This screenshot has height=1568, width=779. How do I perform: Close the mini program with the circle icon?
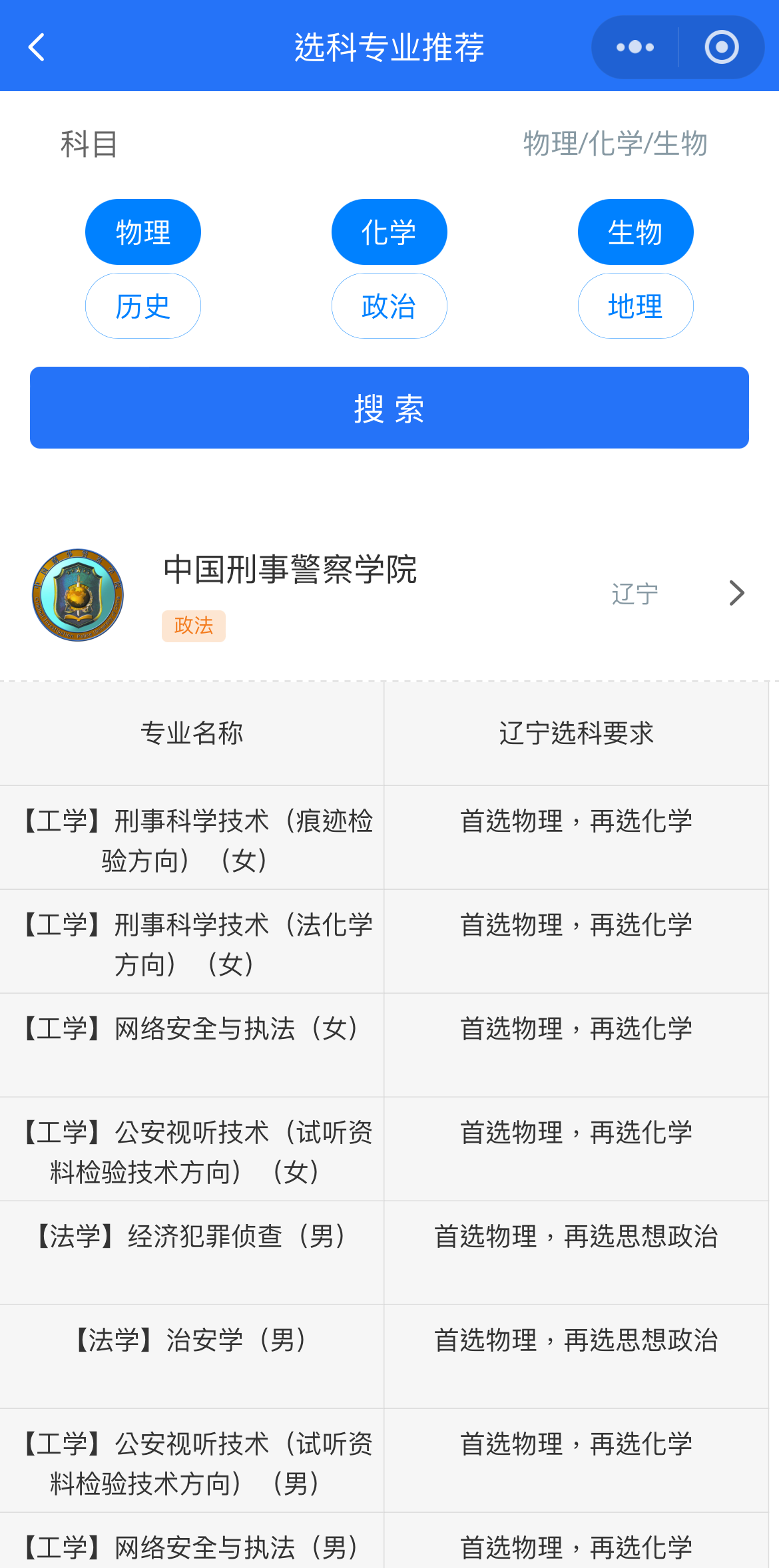(x=722, y=47)
